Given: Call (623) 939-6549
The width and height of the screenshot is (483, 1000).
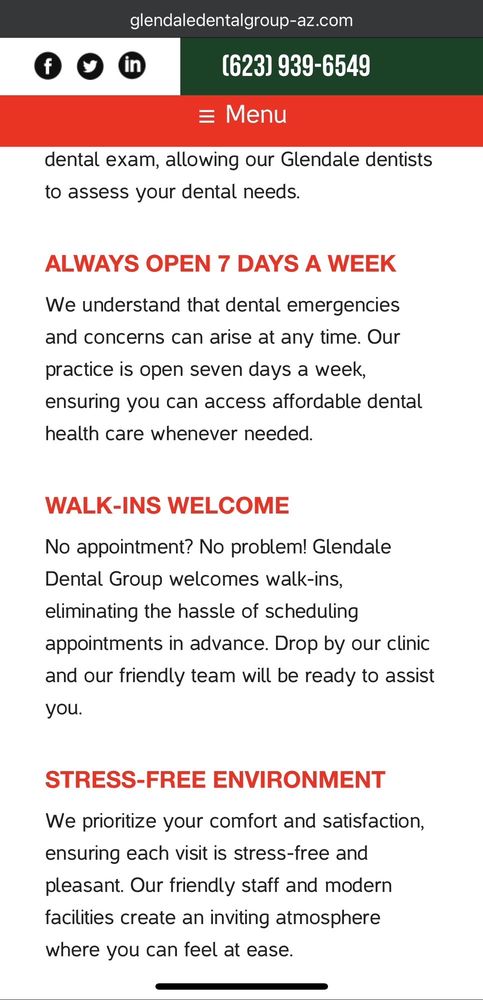Looking at the screenshot, I should click(296, 66).
